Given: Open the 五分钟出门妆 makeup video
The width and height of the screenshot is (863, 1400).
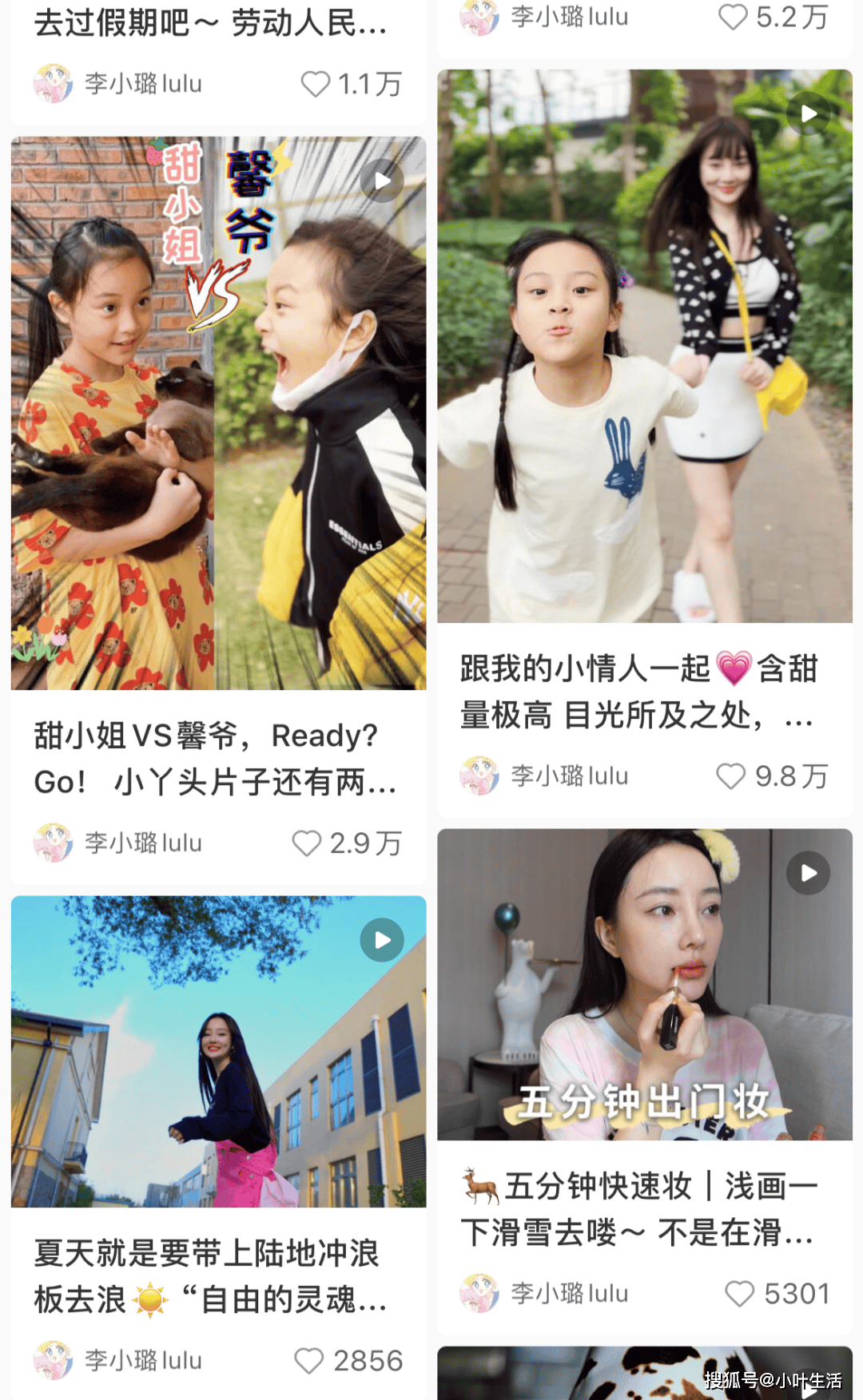Looking at the screenshot, I should [645, 984].
